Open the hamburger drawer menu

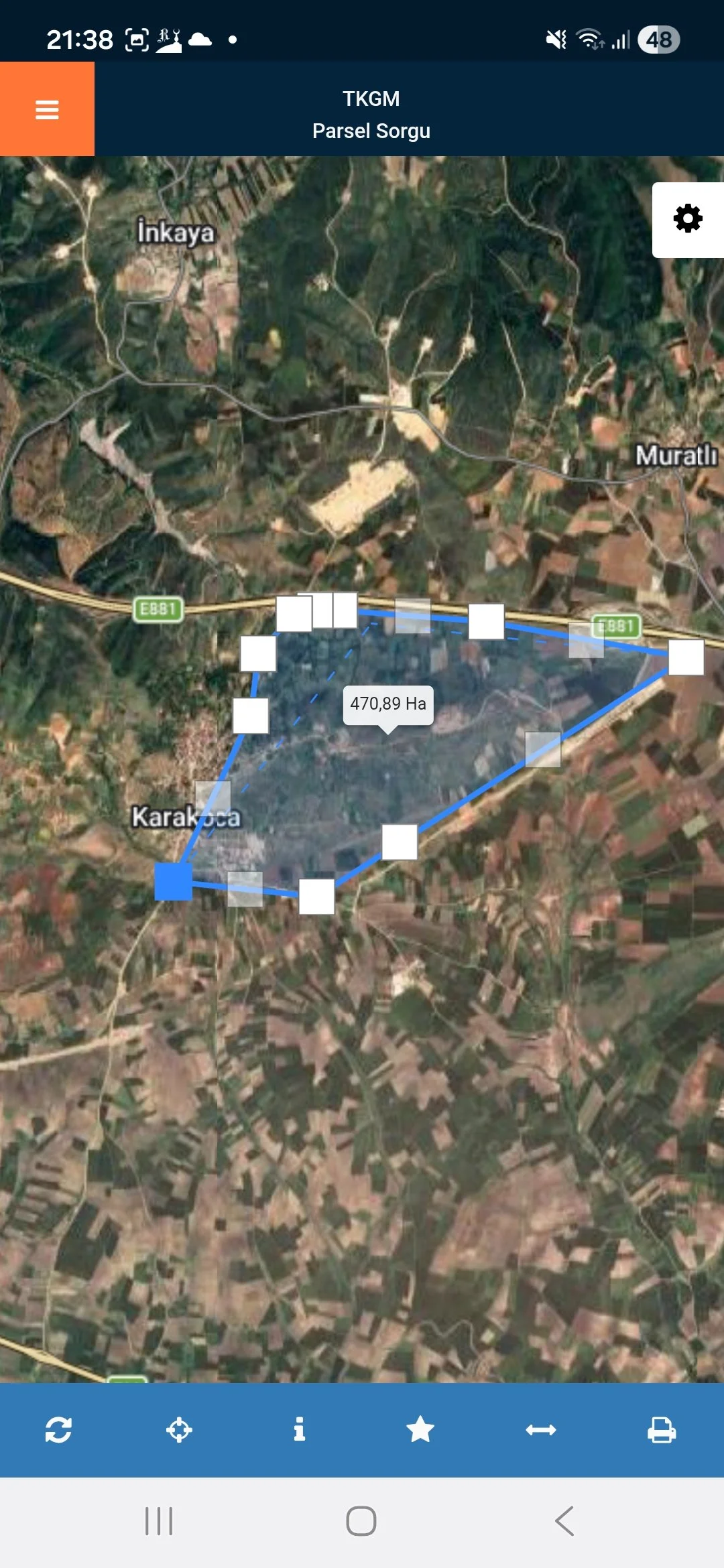(47, 109)
